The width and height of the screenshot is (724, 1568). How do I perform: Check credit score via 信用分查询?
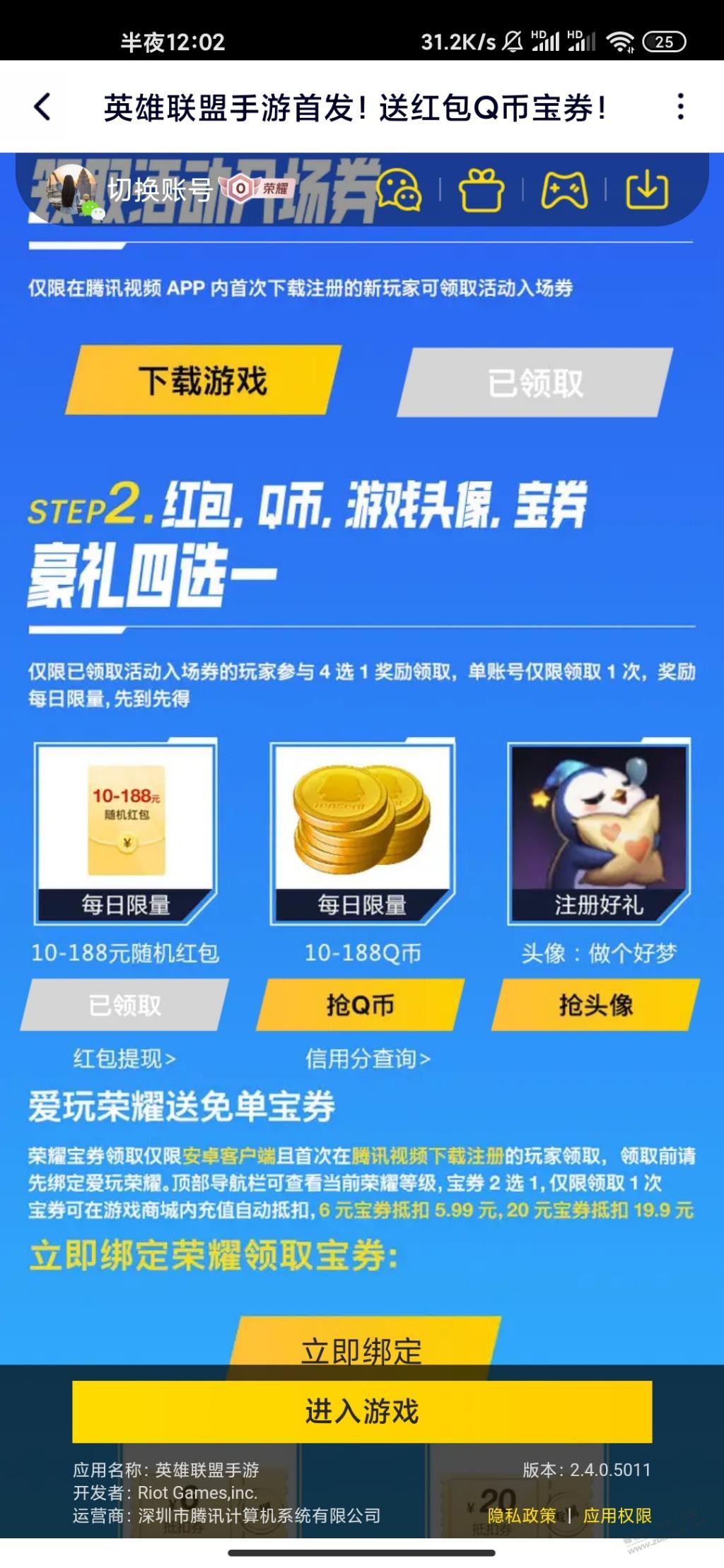pos(367,1059)
